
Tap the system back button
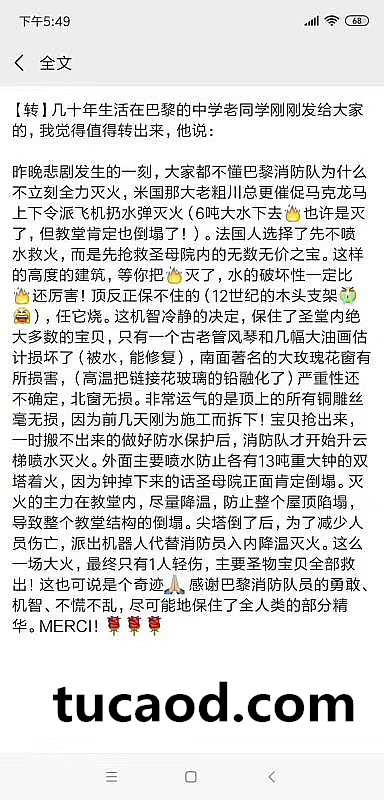[x=272, y=777]
